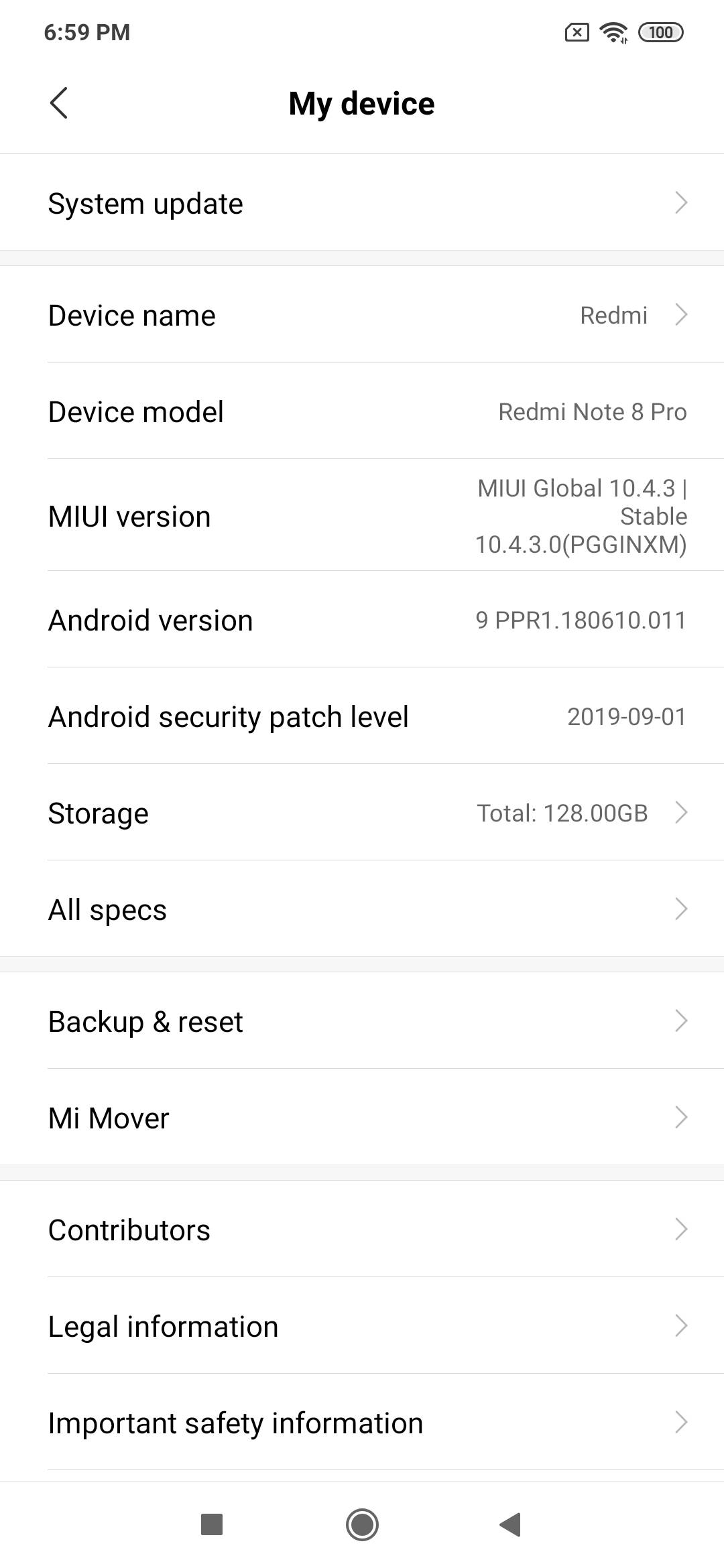Tap the clock showing 6:59 PM
724x1568 pixels.
coord(84,31)
